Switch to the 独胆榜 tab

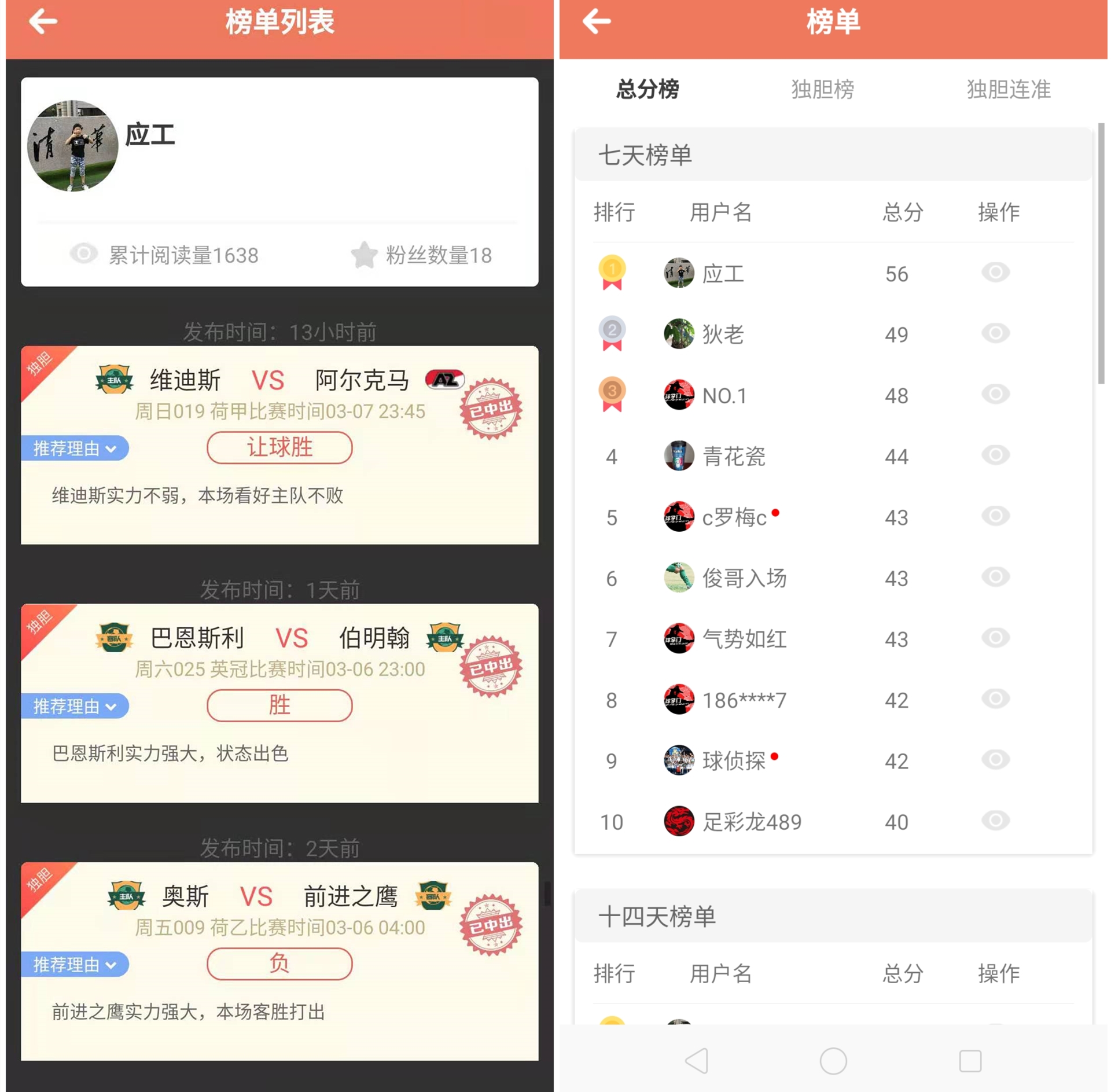[x=822, y=89]
